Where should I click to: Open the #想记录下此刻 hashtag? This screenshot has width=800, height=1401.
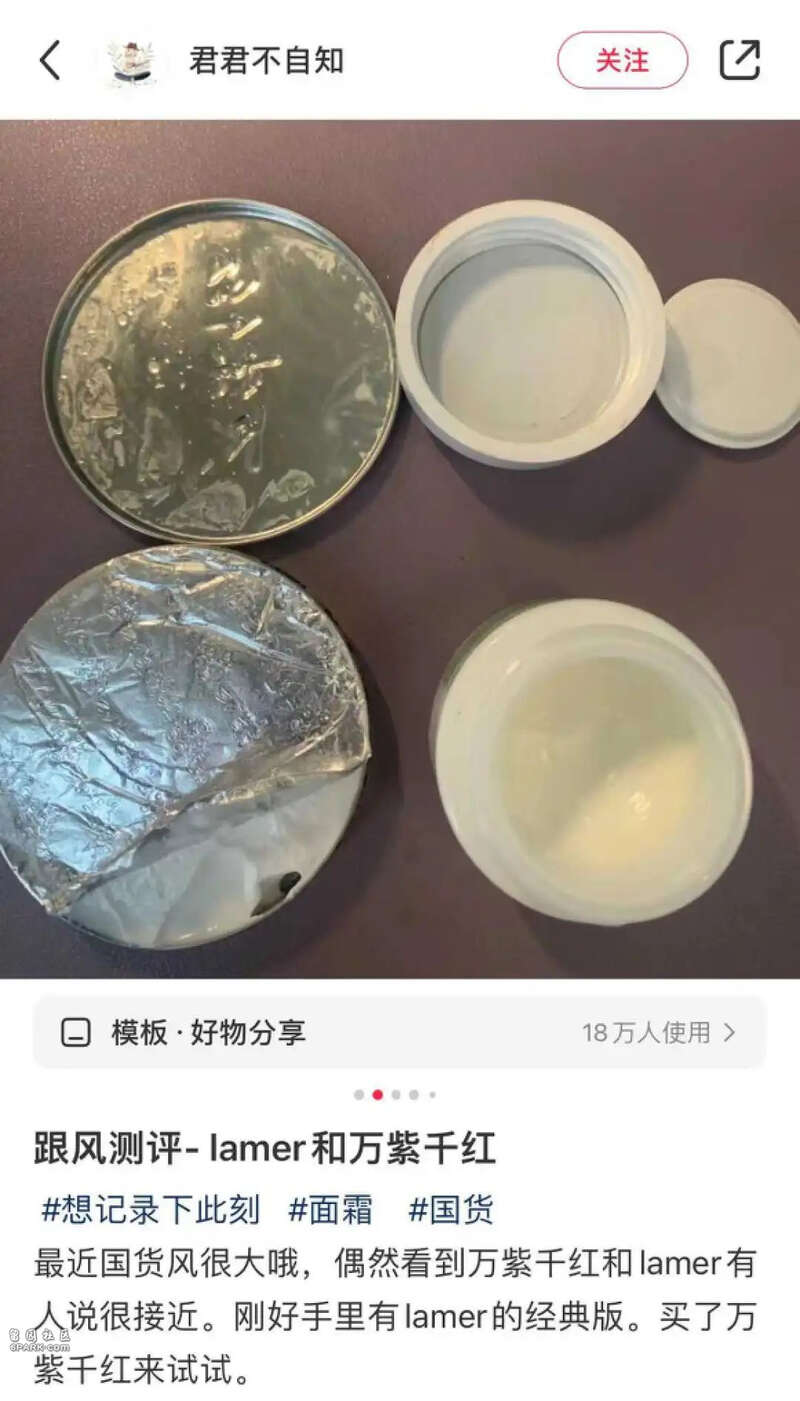tap(150, 1209)
